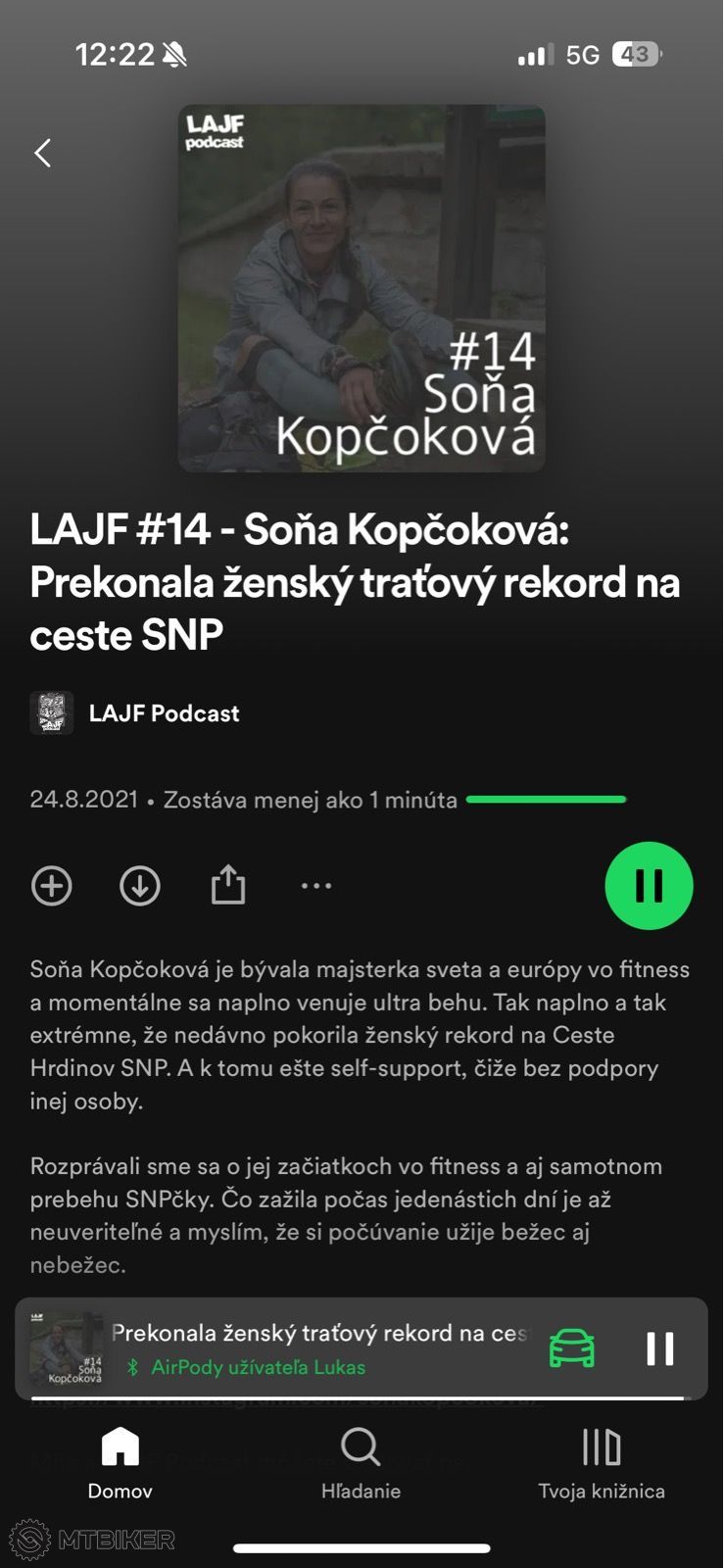724x1568 pixels.
Task: Add this episode to your library
Action: point(52,886)
